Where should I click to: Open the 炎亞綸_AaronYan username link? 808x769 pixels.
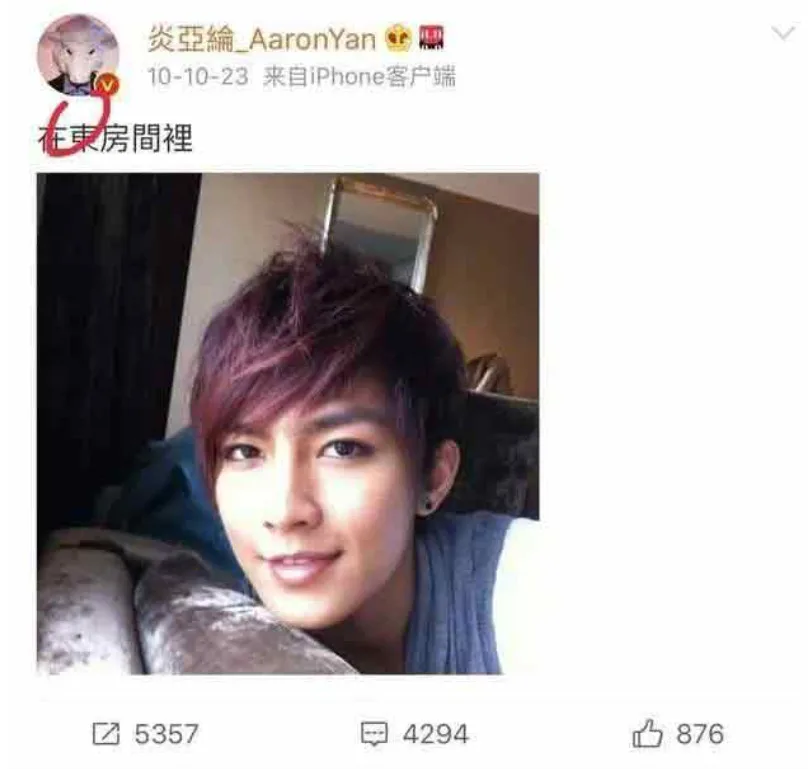pos(262,39)
